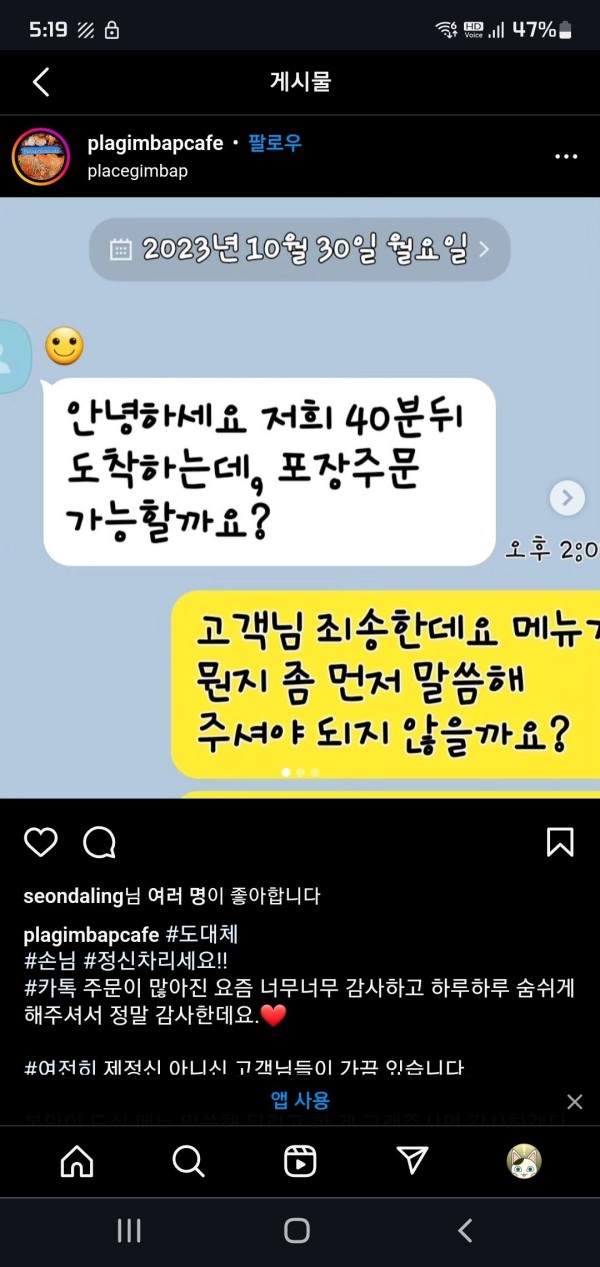Open system recent apps
This screenshot has height=1267, width=600.
129,1231
